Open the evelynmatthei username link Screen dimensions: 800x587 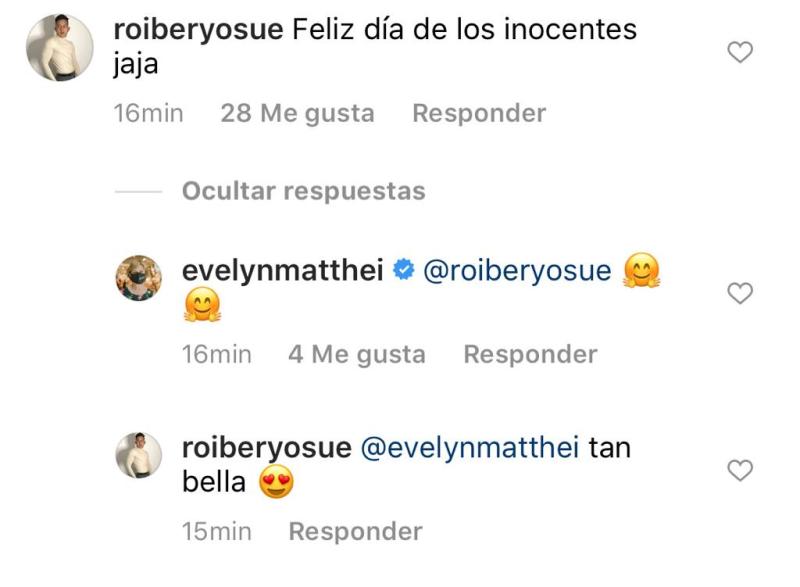point(283,272)
